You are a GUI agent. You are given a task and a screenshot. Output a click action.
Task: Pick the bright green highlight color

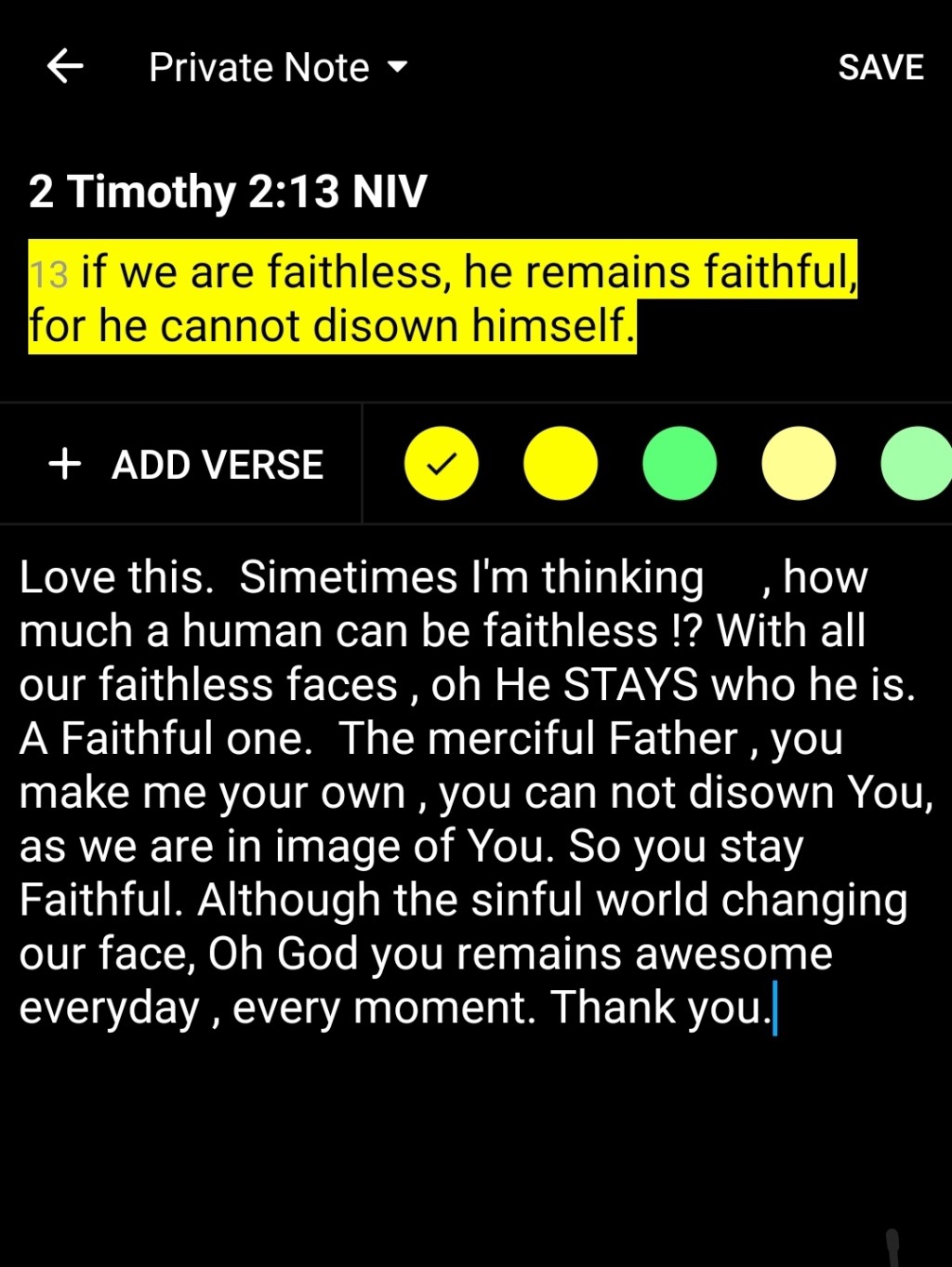pyautogui.click(x=680, y=463)
